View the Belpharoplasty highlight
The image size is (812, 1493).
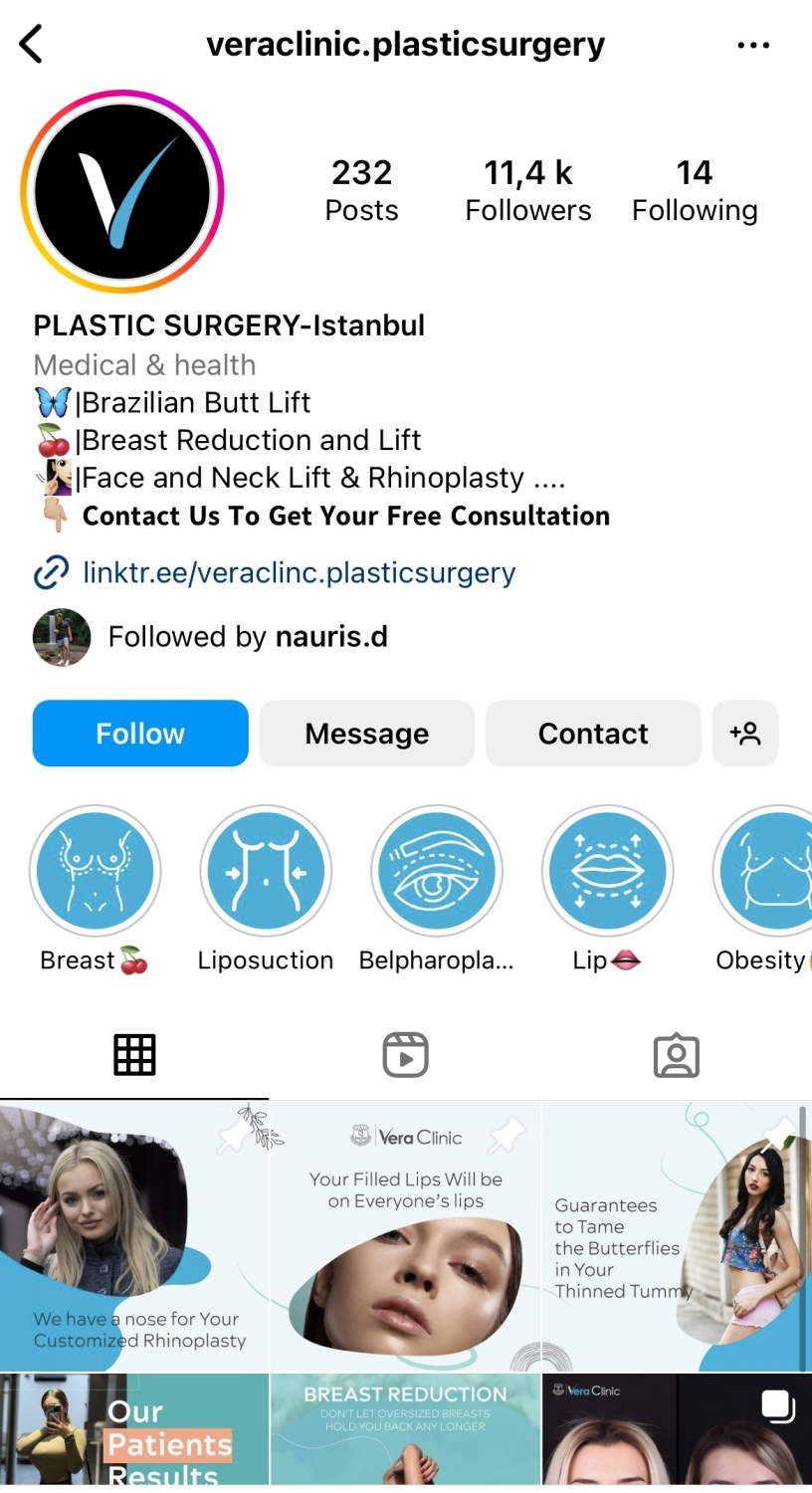(x=437, y=872)
